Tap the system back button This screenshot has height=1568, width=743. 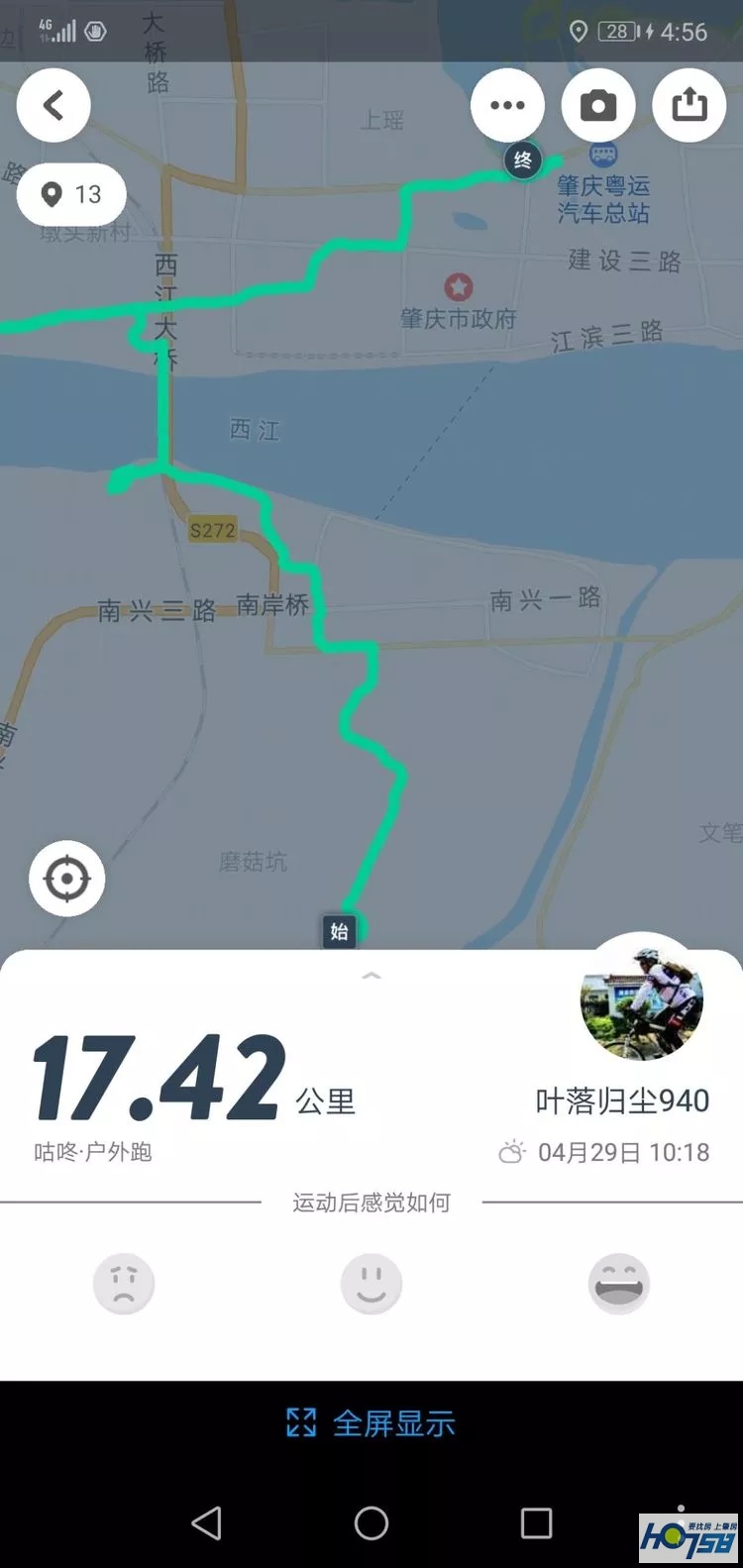coord(206,1522)
